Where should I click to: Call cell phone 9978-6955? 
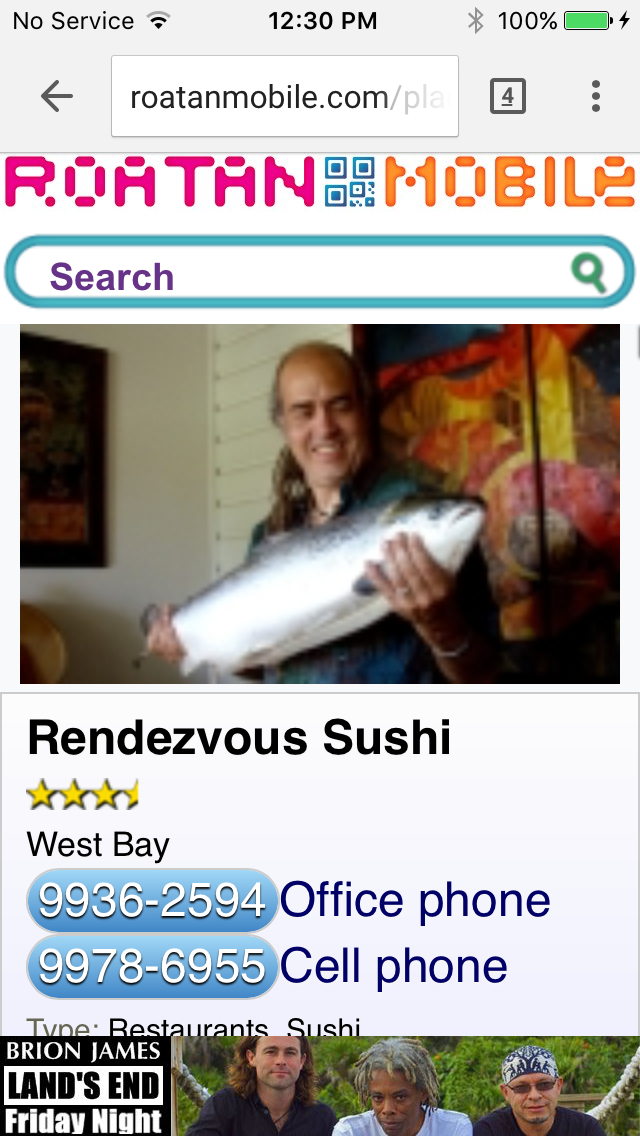click(x=152, y=966)
